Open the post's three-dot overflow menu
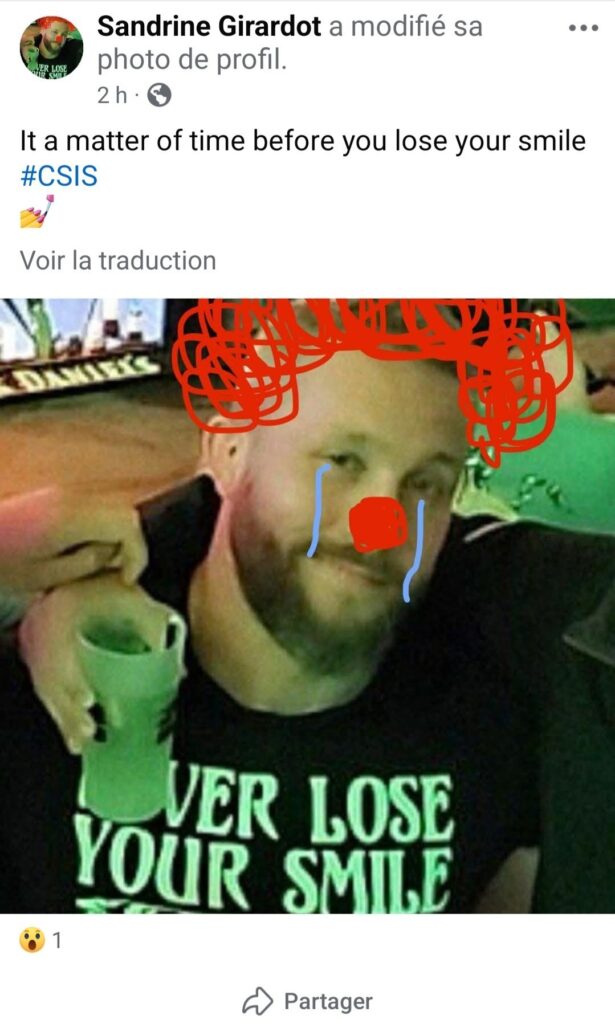 (582, 28)
